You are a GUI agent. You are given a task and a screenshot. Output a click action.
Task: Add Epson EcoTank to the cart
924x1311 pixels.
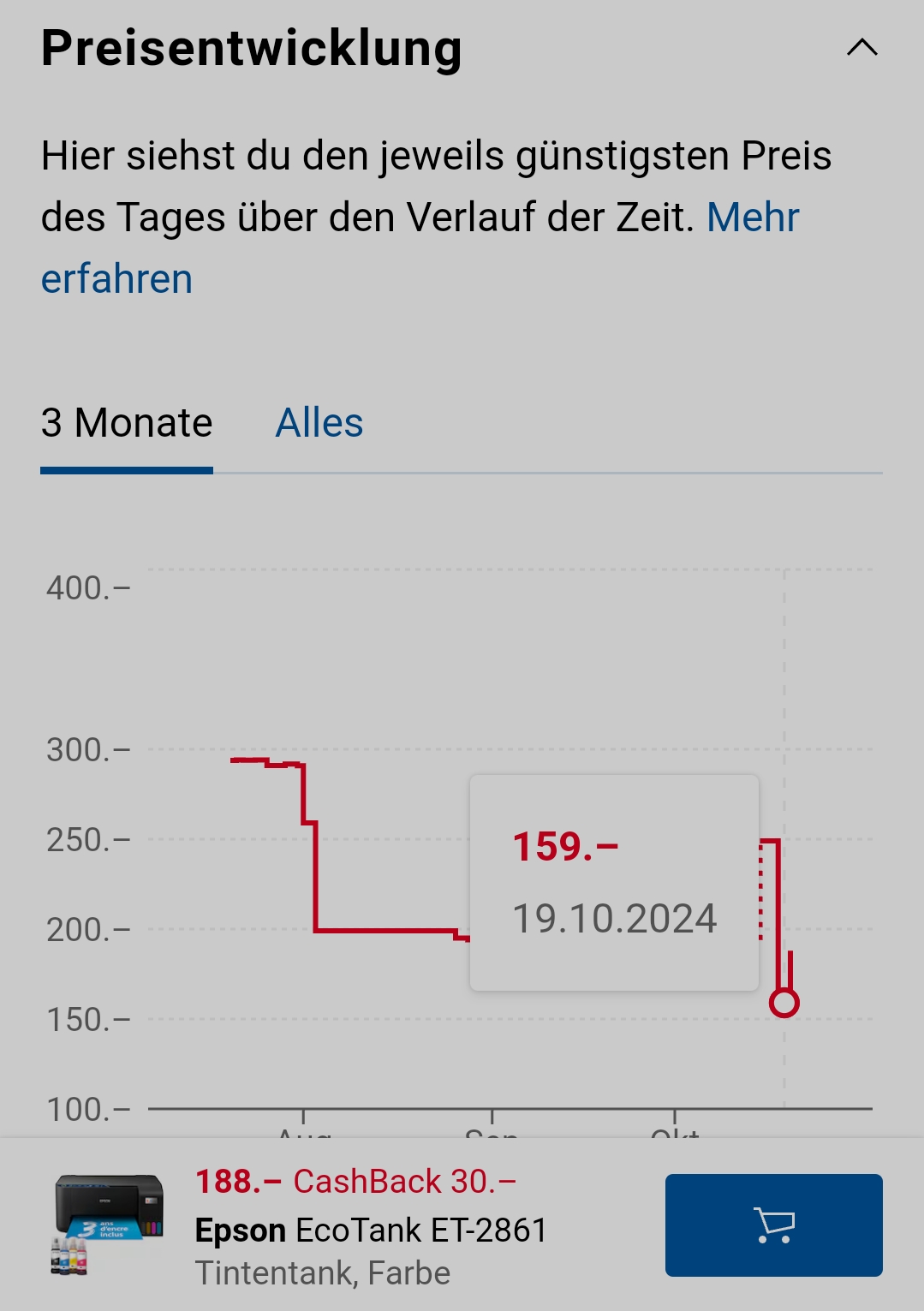773,1225
